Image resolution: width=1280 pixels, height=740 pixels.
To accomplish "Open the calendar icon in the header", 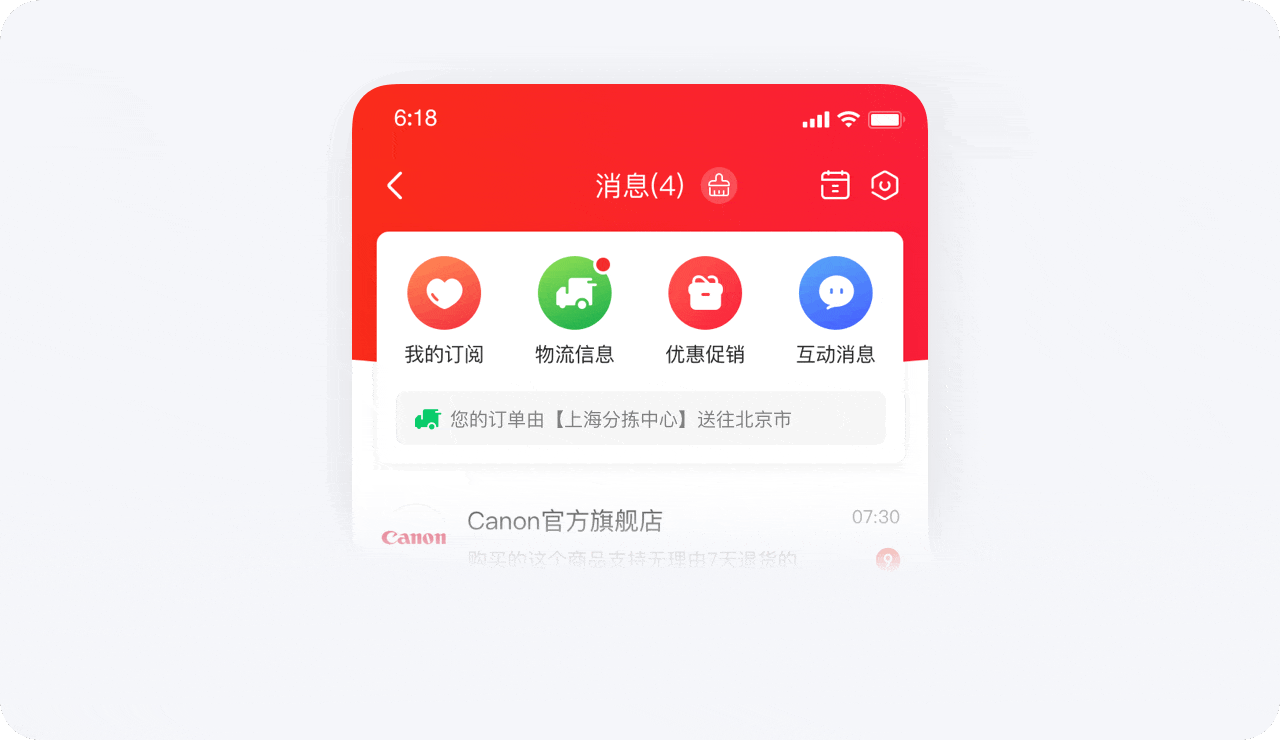I will click(835, 185).
